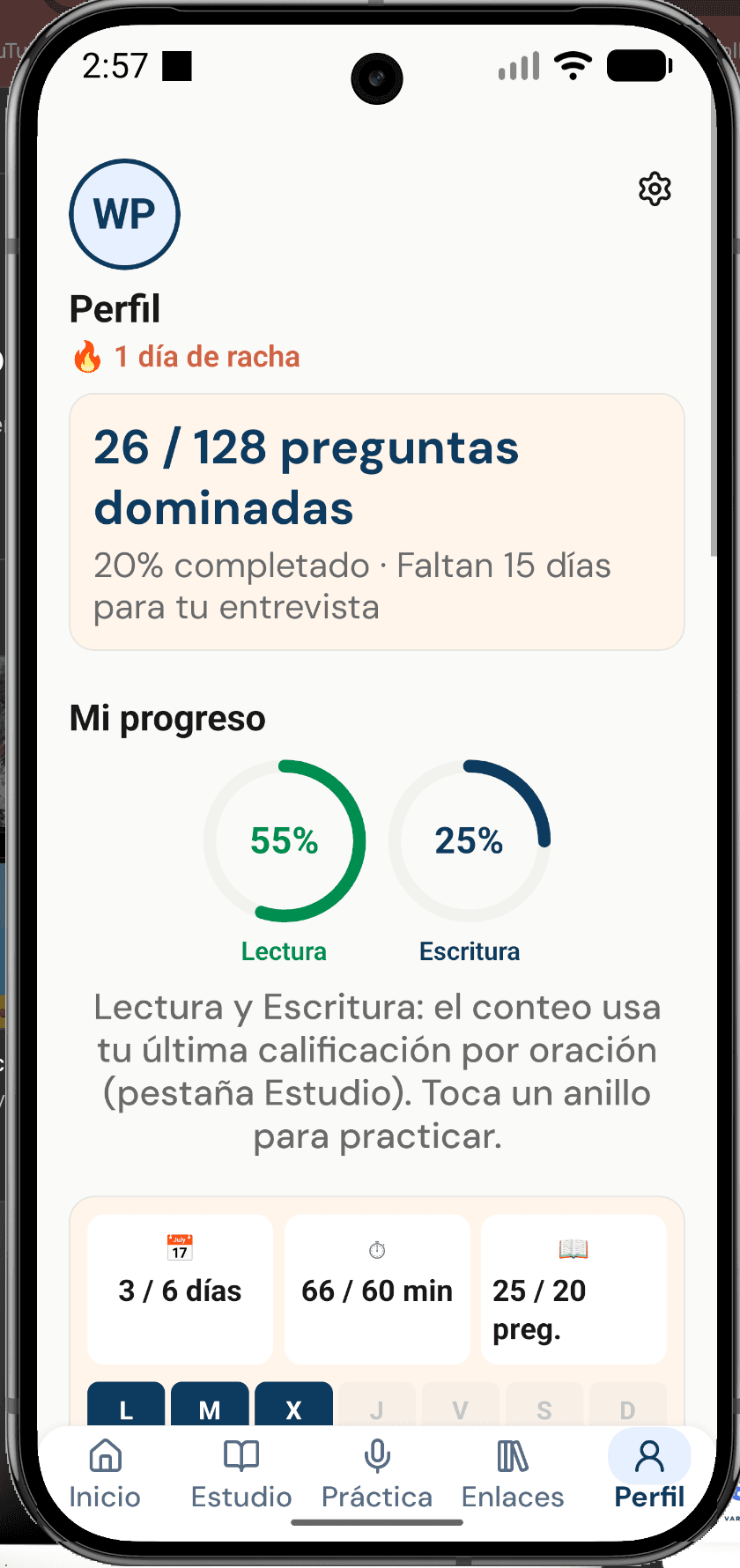
Task: Tap the "26/128 preguntas dominadas" card
Action: [x=377, y=521]
